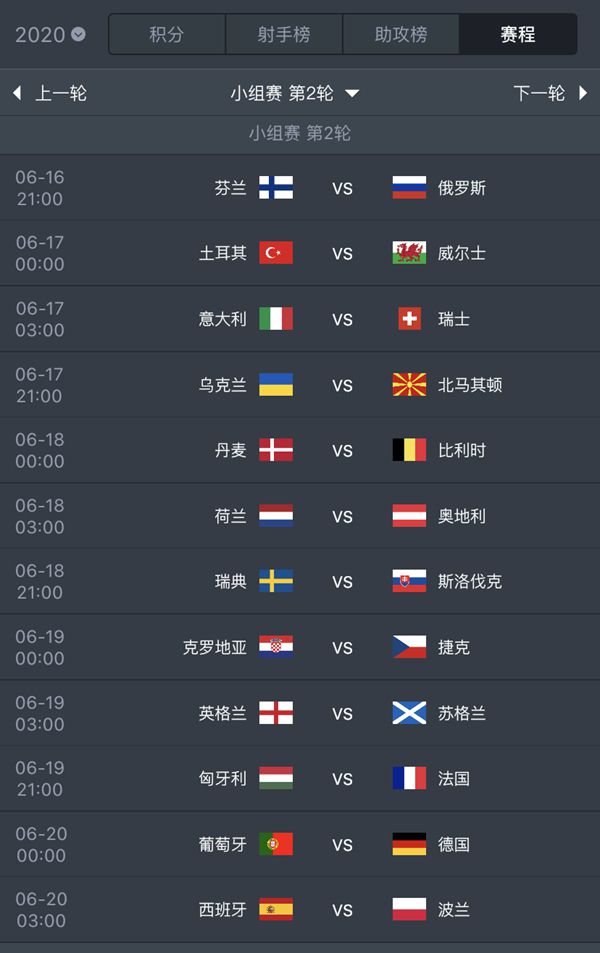Screen dimensions: 600x953
Task: Open the 匈牙利 vs 法国 match
Action: pos(342,779)
